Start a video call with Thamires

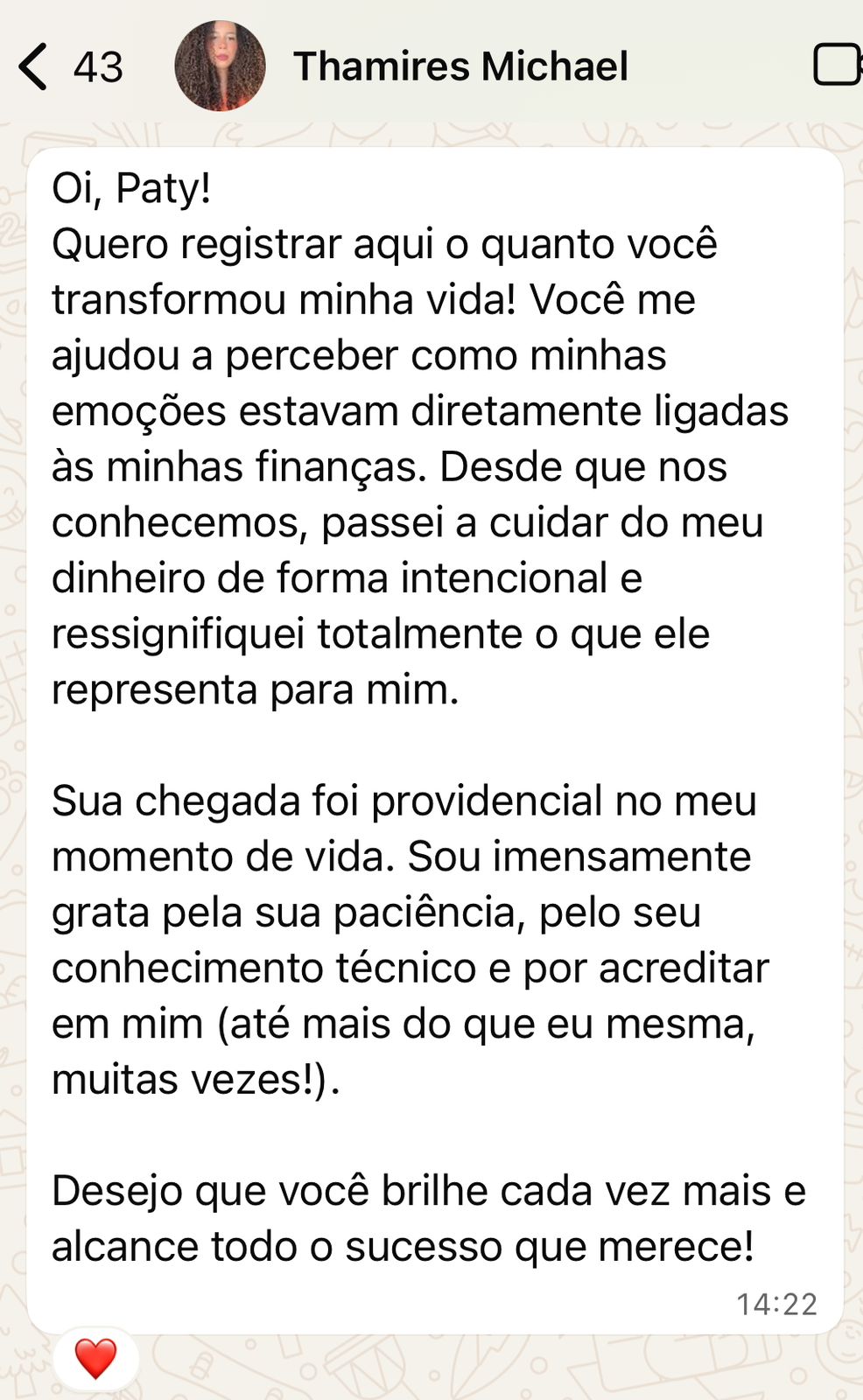(837, 65)
